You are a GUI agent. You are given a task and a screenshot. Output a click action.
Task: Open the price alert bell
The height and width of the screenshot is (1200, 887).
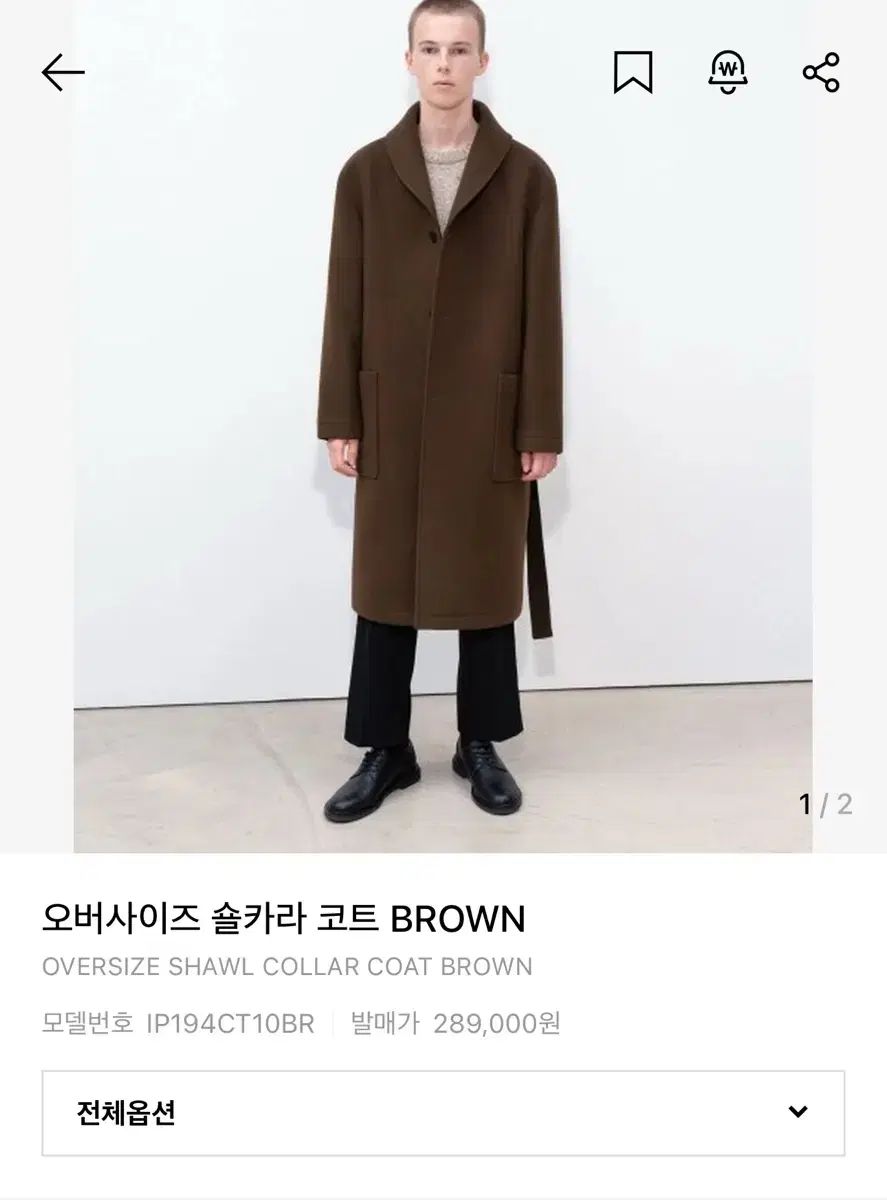[727, 73]
